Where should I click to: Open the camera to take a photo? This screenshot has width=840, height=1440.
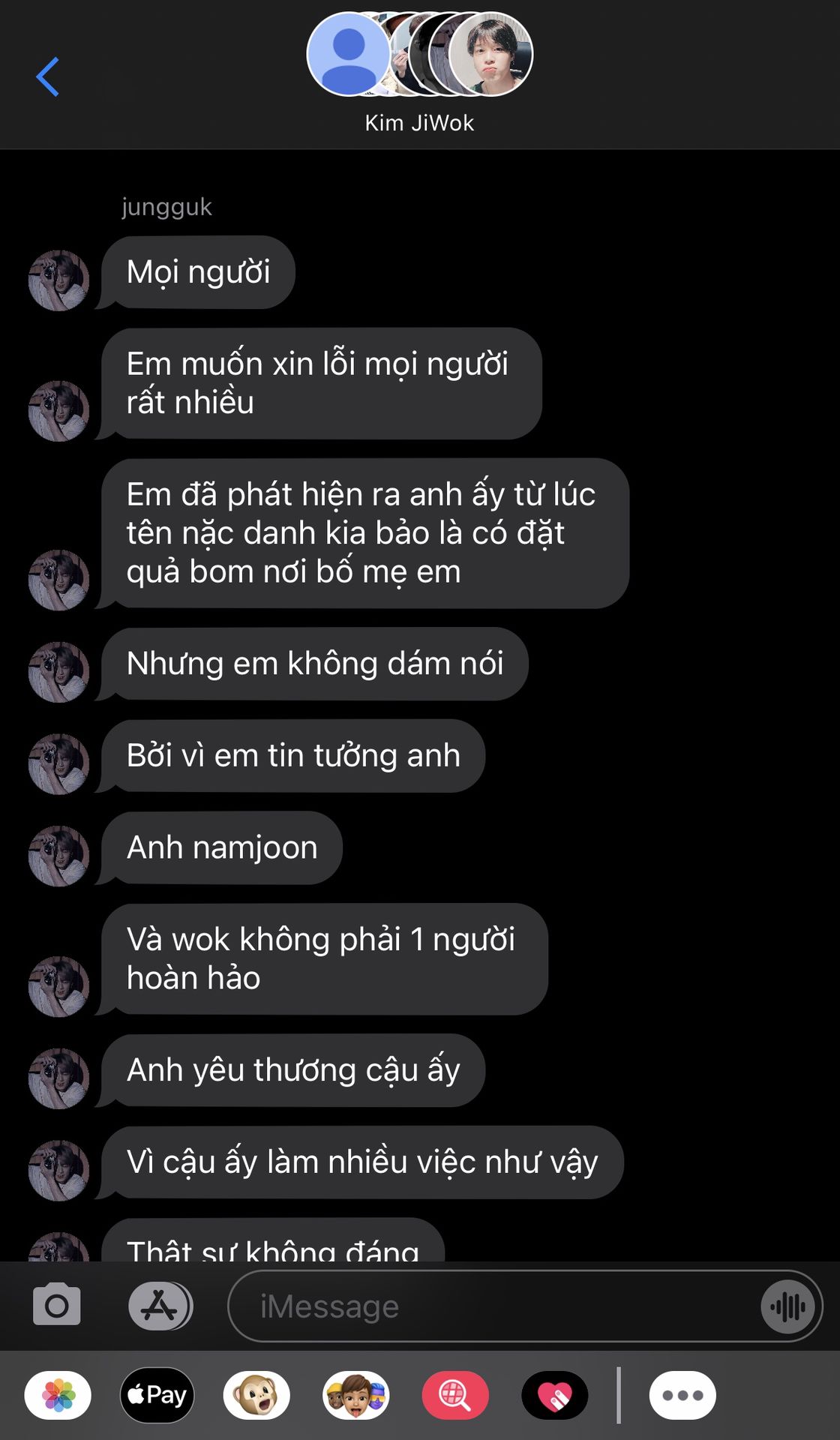pos(57,1306)
